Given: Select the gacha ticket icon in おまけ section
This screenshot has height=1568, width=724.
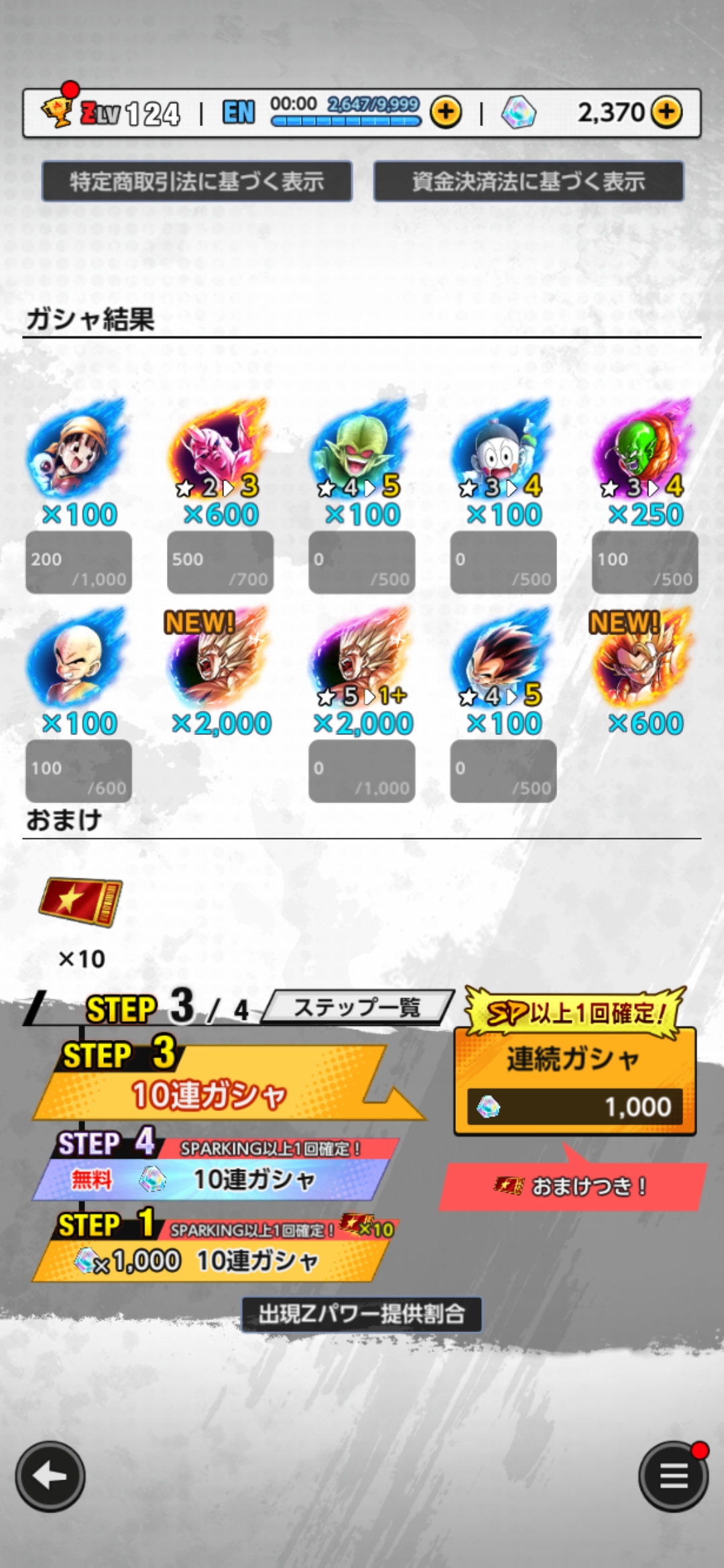Looking at the screenshot, I should pos(80,901).
